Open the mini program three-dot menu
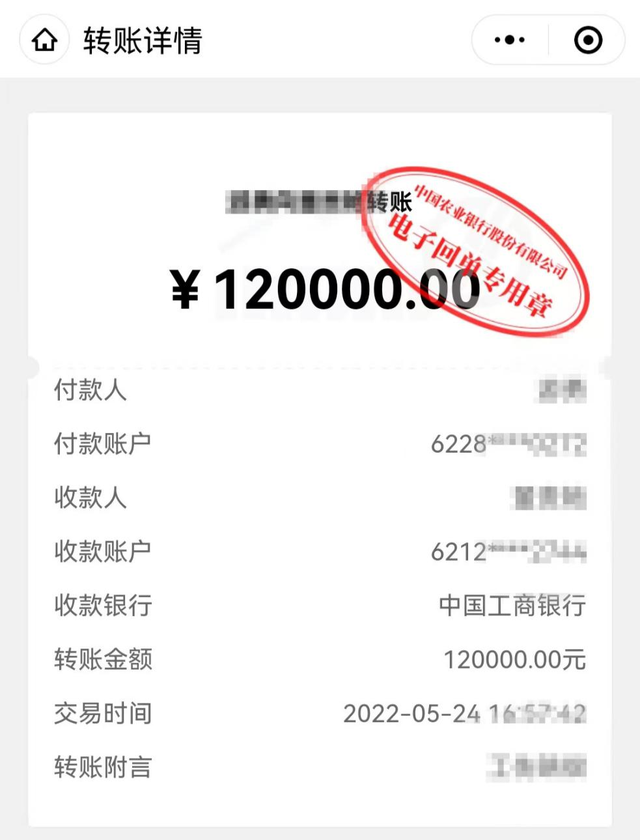This screenshot has height=840, width=640. click(510, 40)
